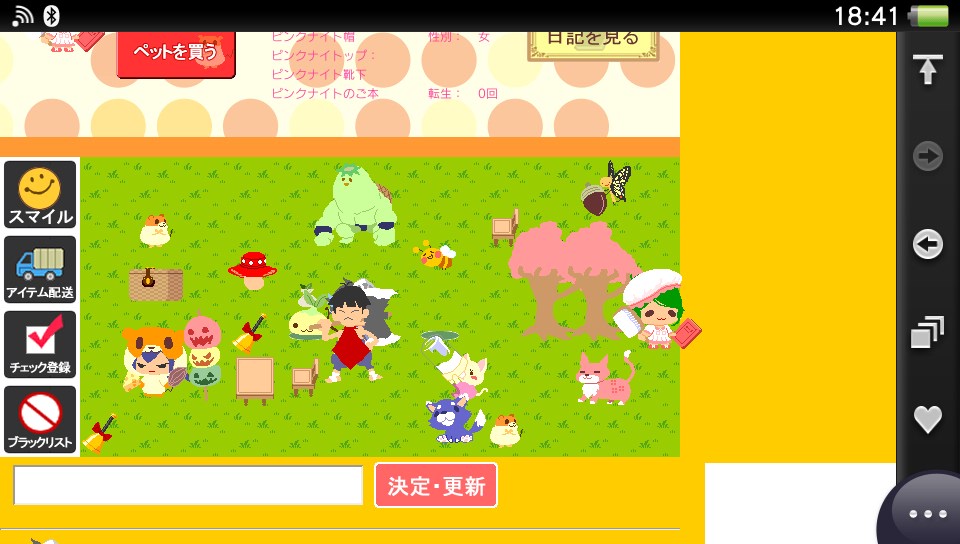The image size is (960, 544).
Task: Tap the 決定・更新 confirm update button
Action: coord(436,486)
